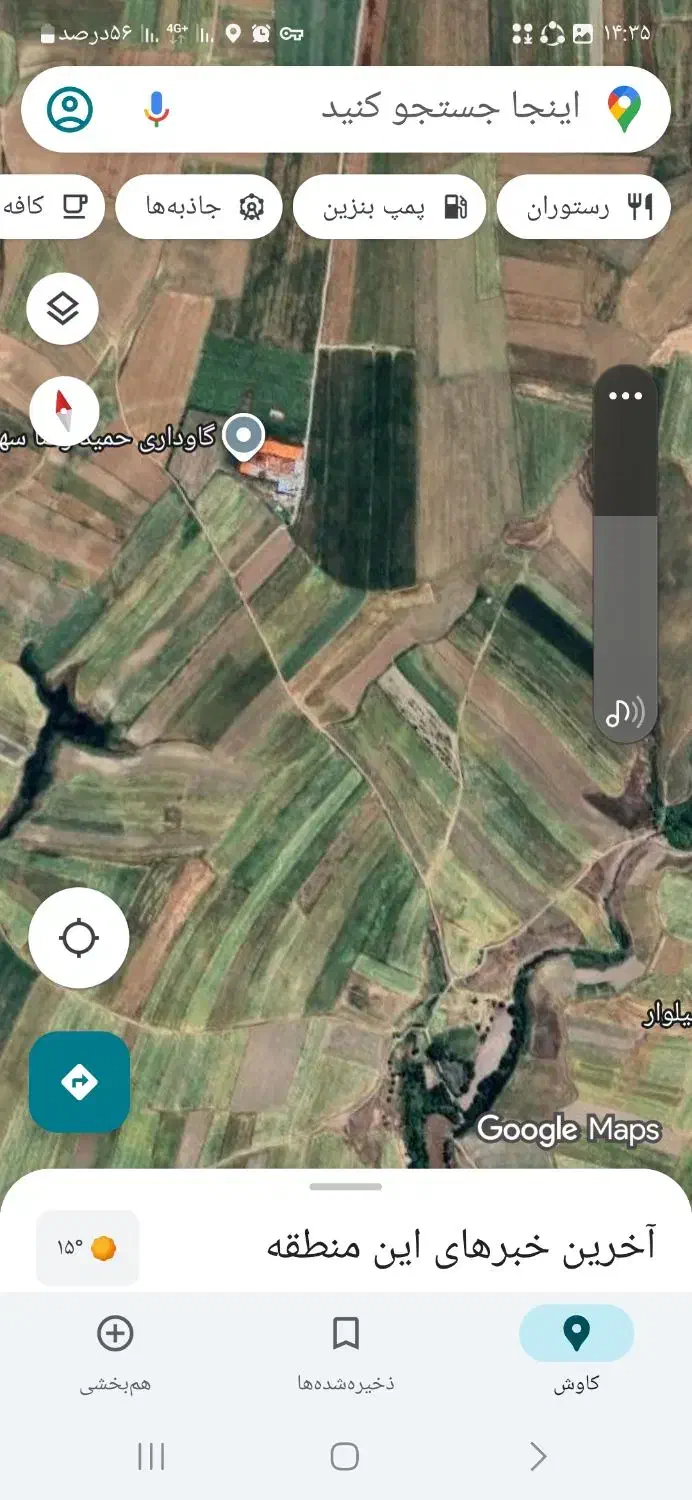Go to the system home screen
This screenshot has height=1500, width=692.
(345, 1456)
